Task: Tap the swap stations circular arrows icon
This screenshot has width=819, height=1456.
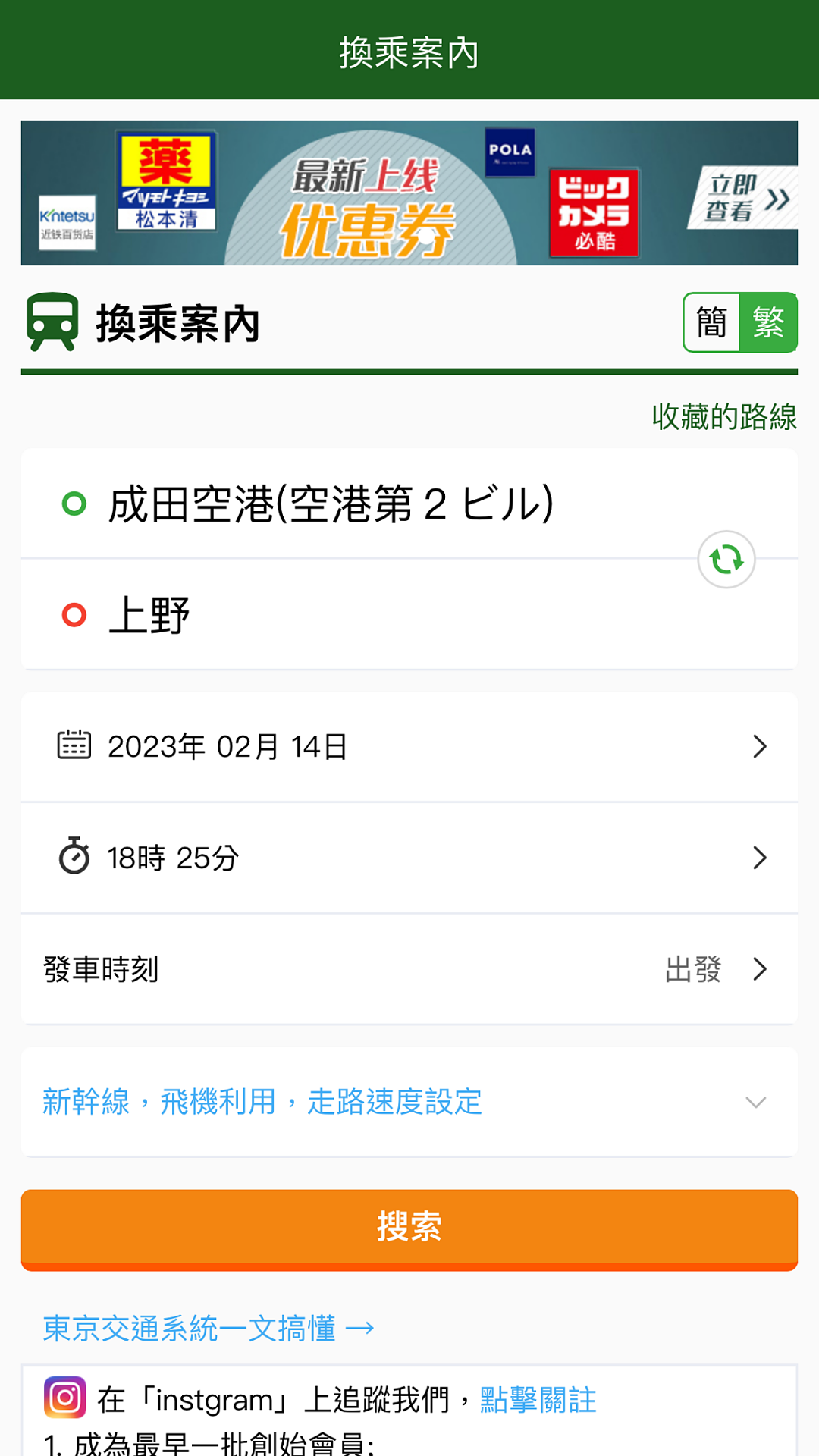Action: pos(726,559)
